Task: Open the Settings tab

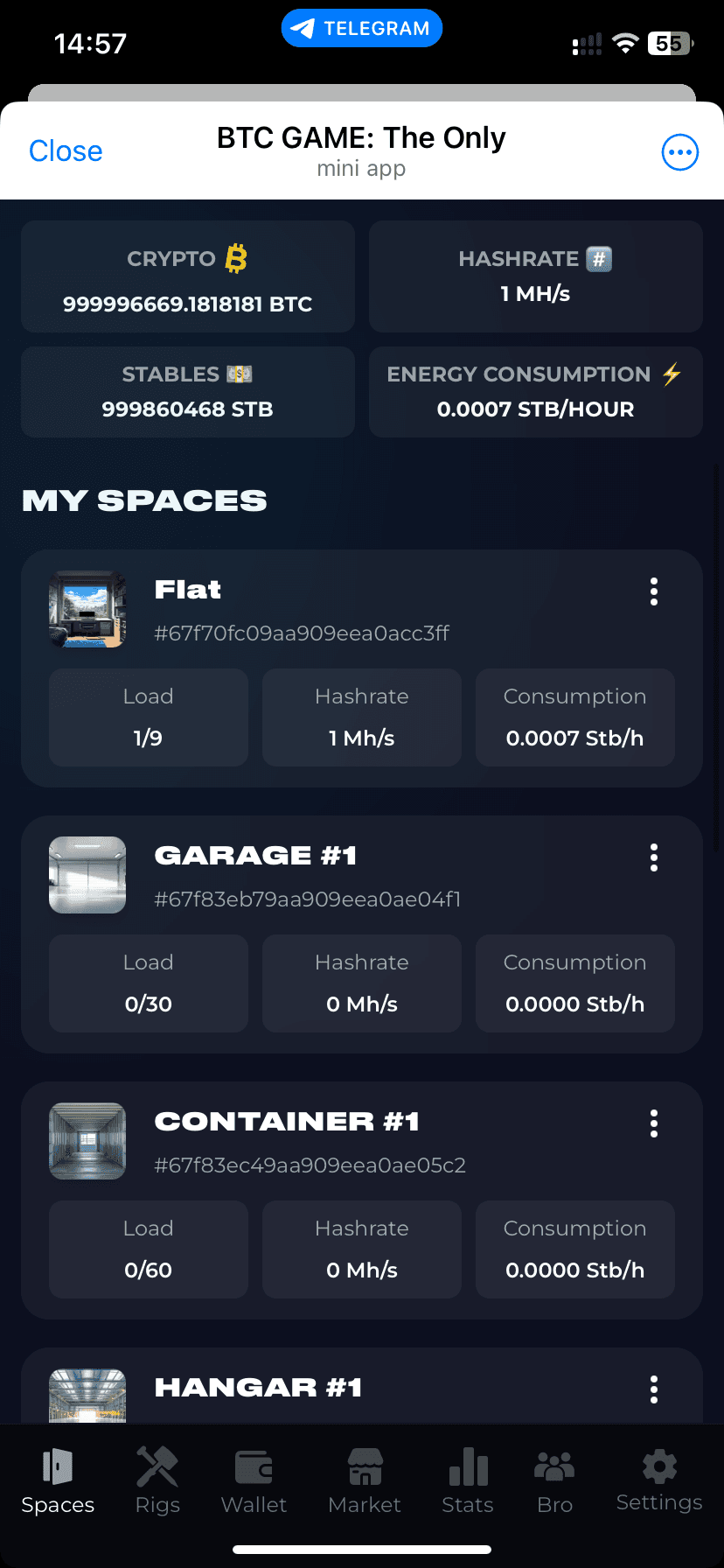Action: coord(659,1480)
